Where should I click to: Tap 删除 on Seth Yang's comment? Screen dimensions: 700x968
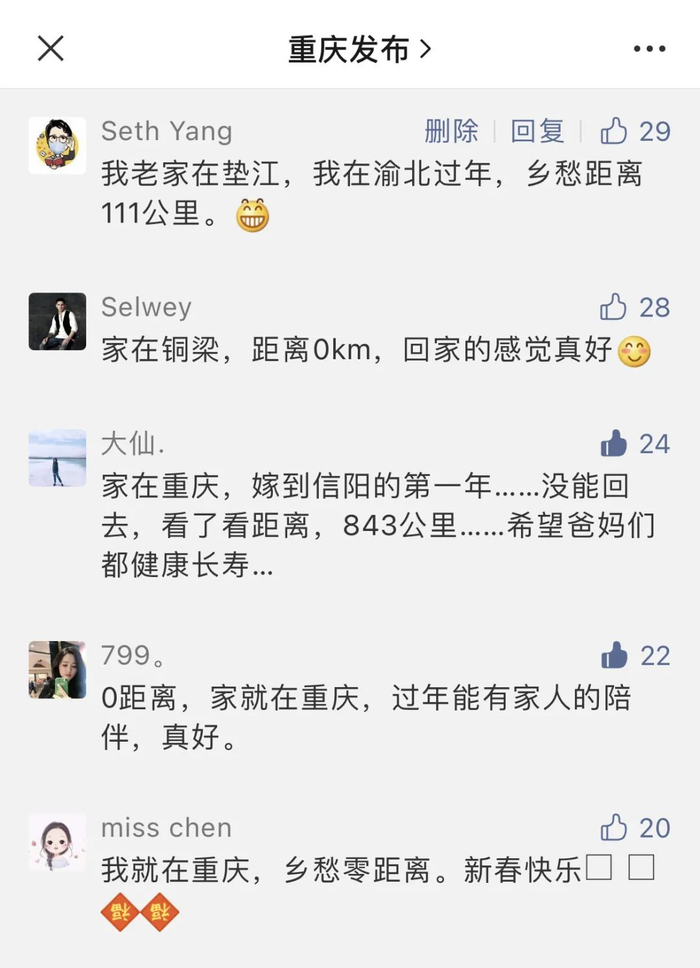(451, 131)
